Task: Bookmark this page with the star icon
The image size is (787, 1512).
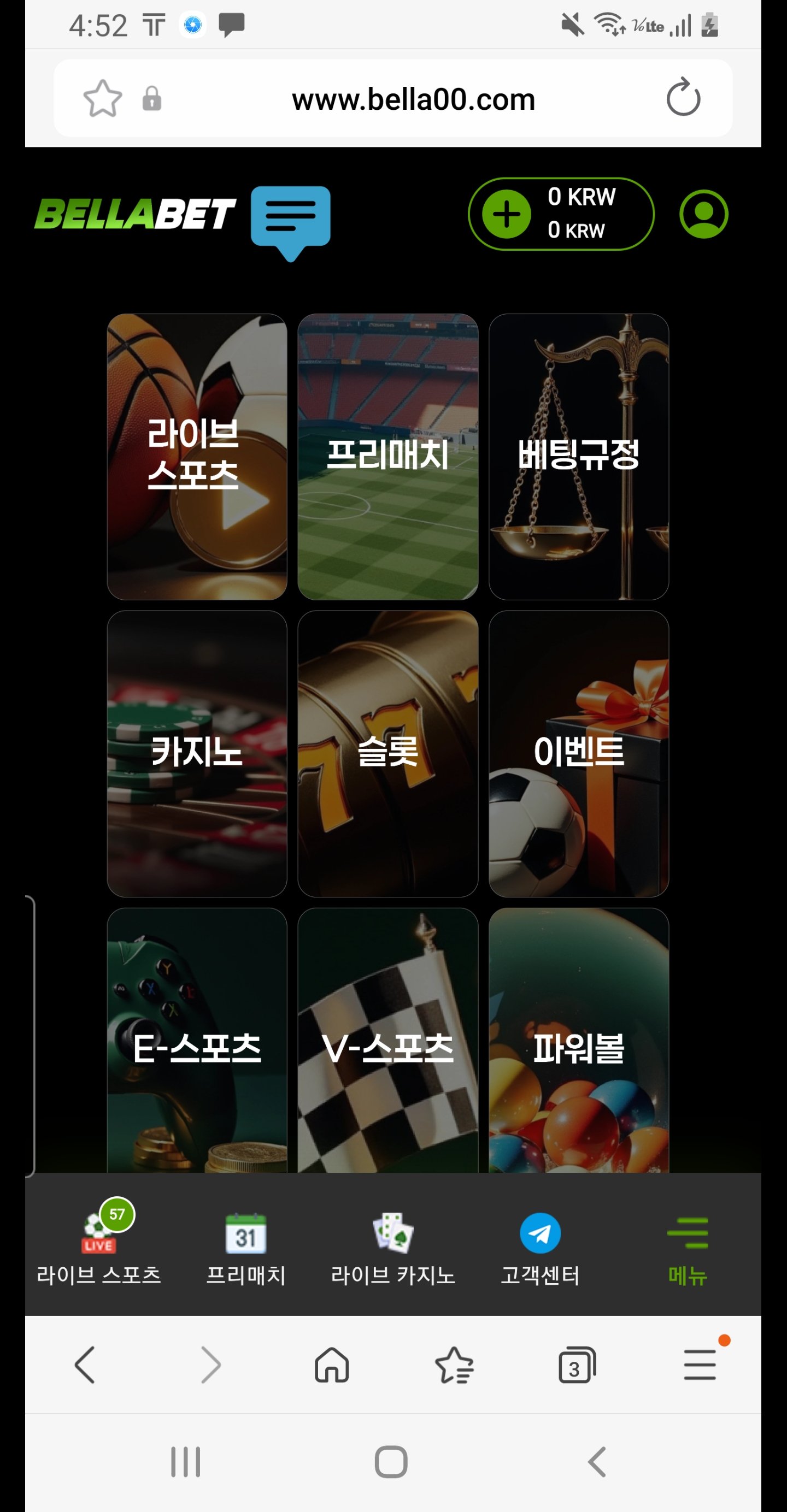Action: (103, 98)
